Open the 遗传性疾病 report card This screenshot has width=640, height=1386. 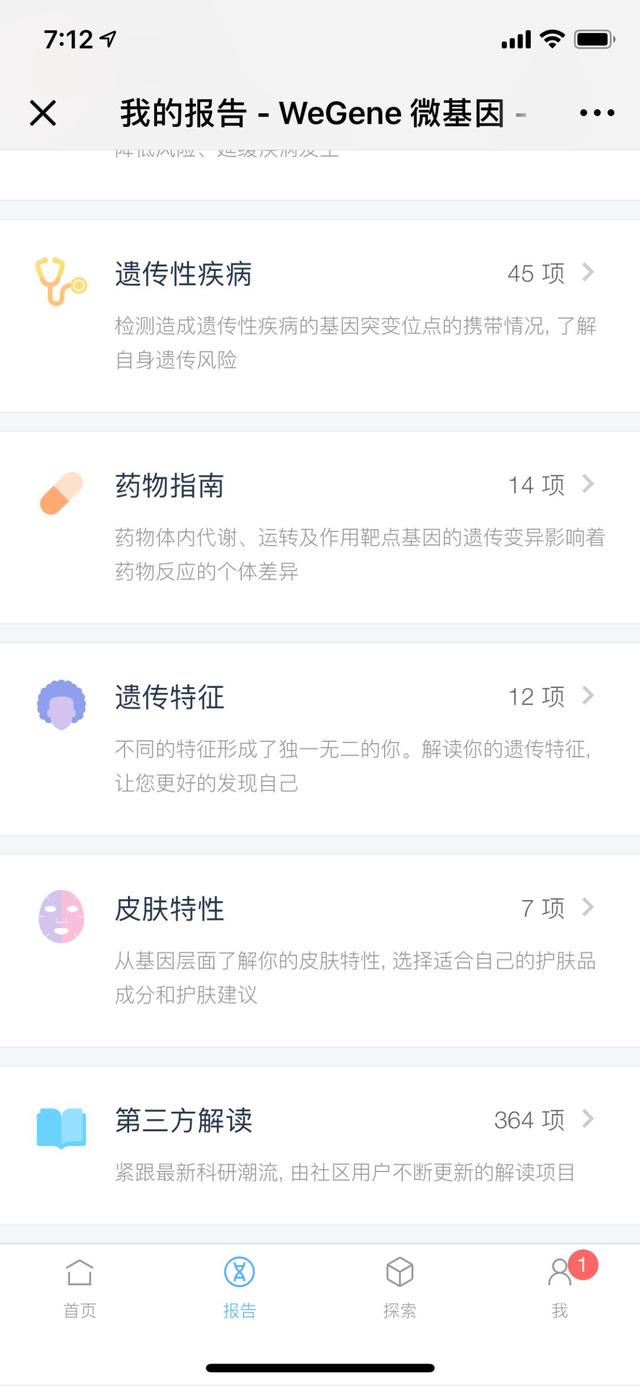pos(320,315)
